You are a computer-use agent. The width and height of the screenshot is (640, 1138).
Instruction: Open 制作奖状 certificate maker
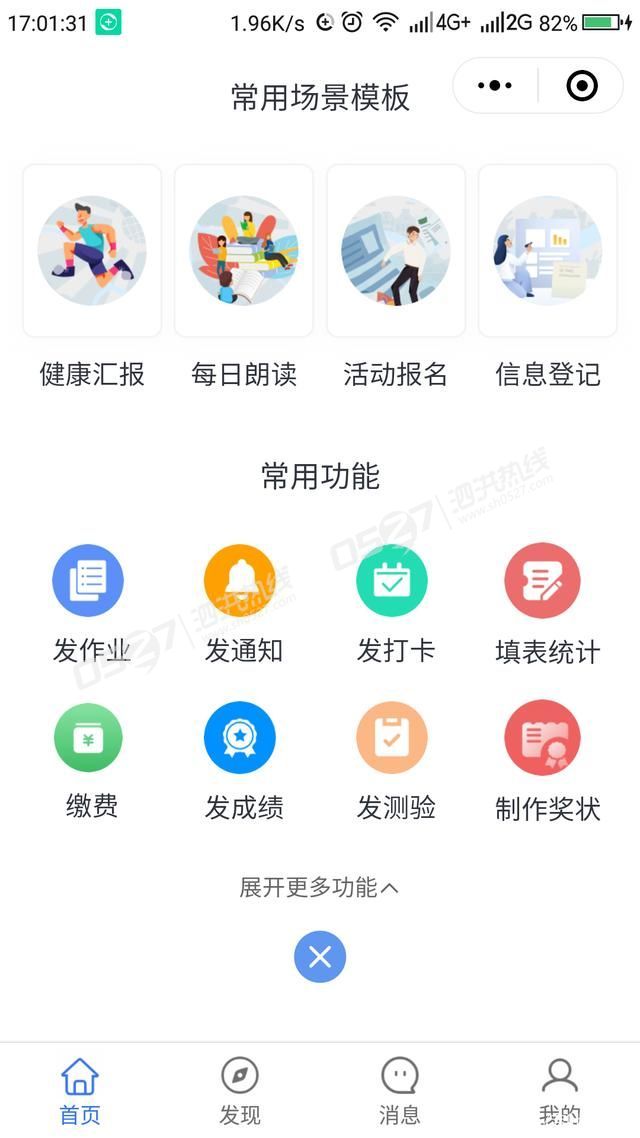(x=543, y=738)
